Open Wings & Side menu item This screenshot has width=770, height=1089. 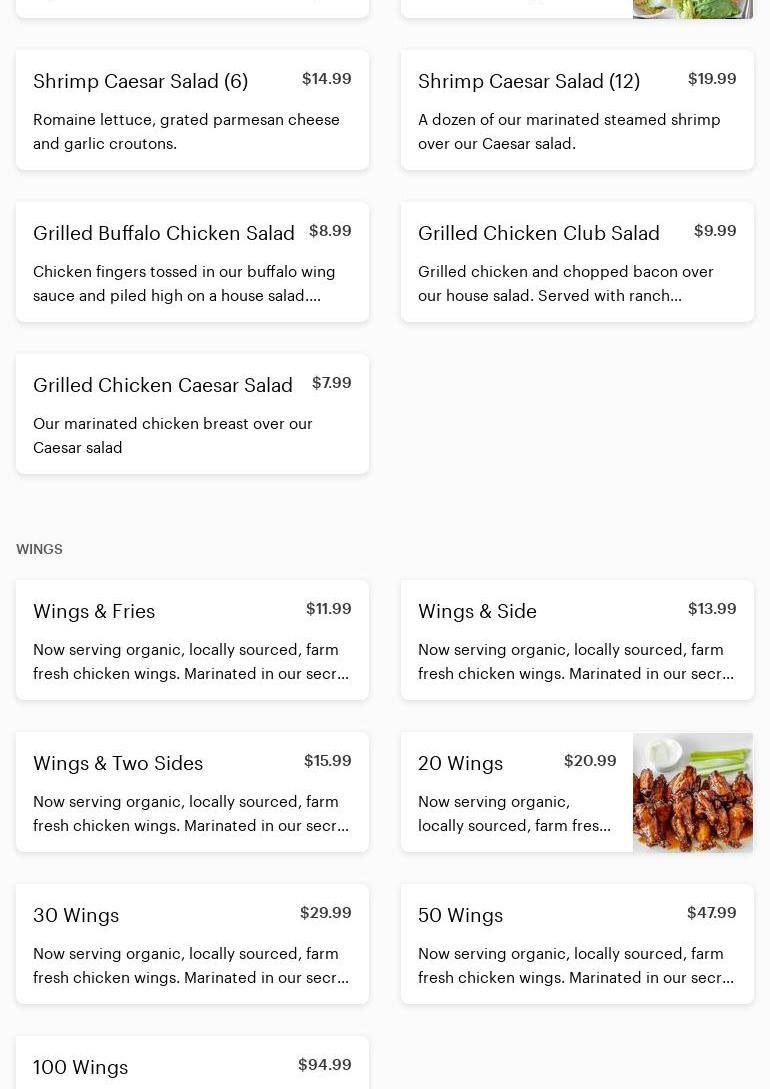[577, 640]
